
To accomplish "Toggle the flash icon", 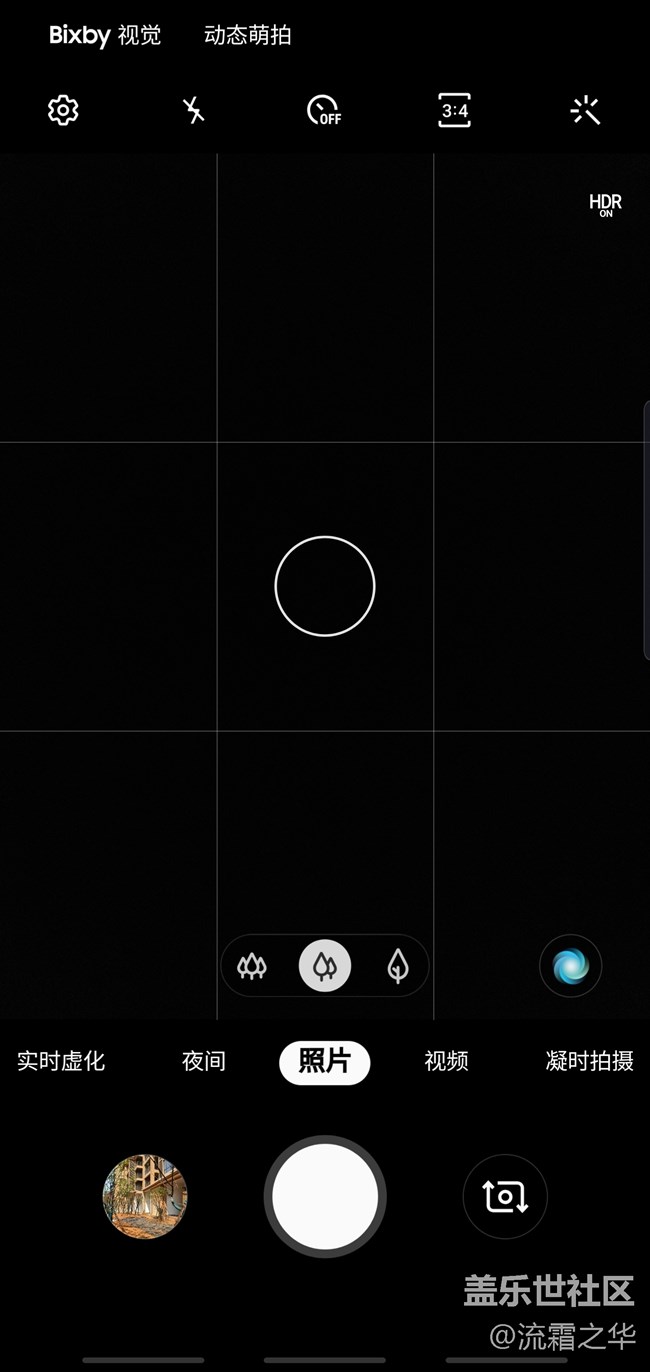I will pyautogui.click(x=194, y=110).
